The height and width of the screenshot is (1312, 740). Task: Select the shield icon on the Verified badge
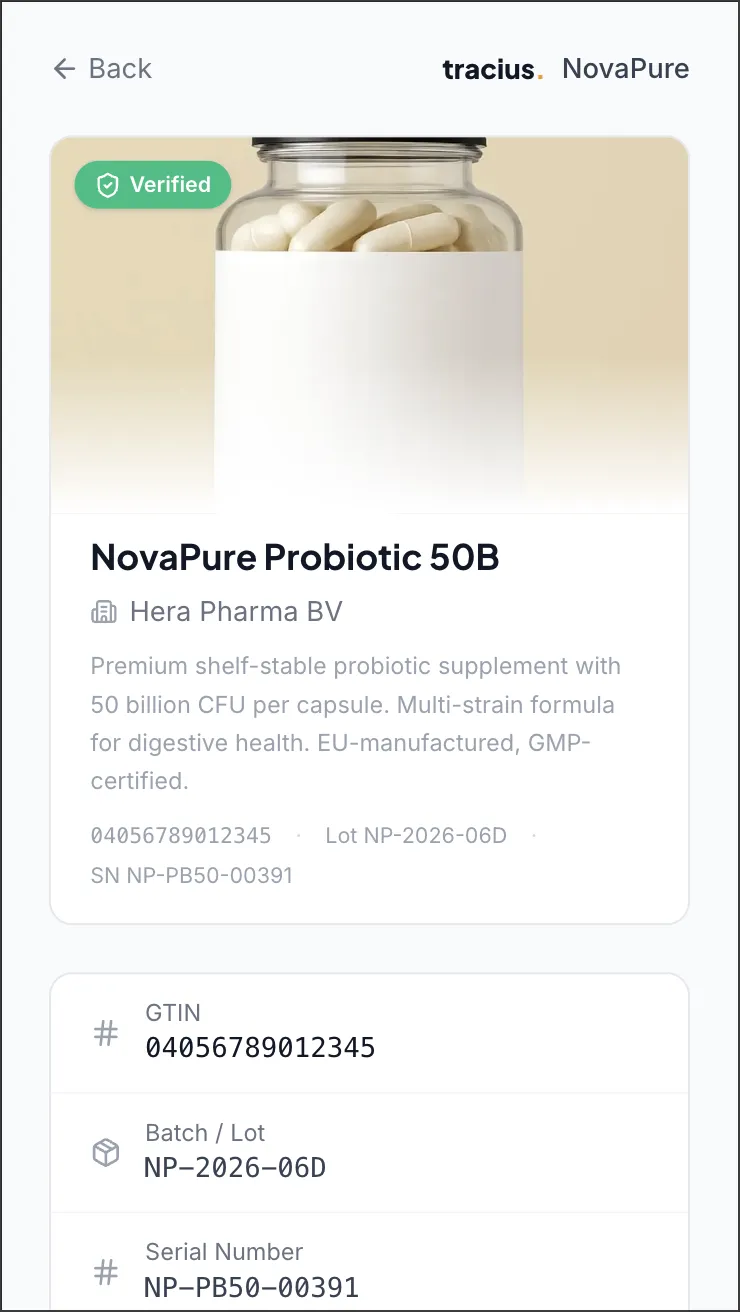pos(106,184)
